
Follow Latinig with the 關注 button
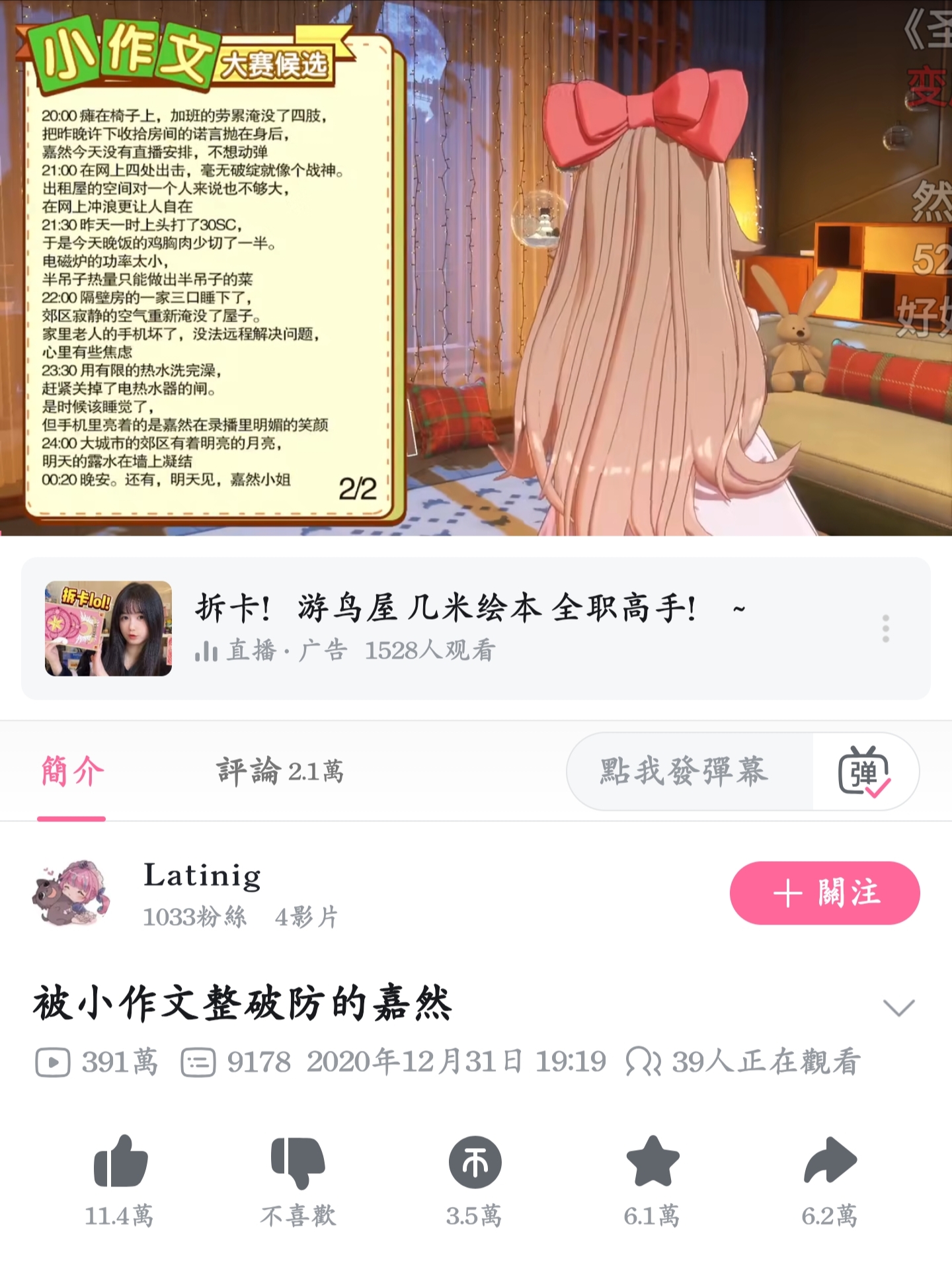(824, 893)
